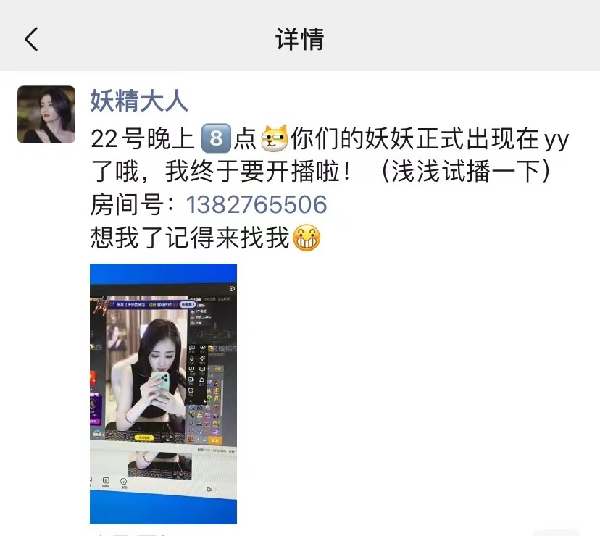The width and height of the screenshot is (600, 536).
Task: Open 妖精大人's profile avatar
Action: 46,114
